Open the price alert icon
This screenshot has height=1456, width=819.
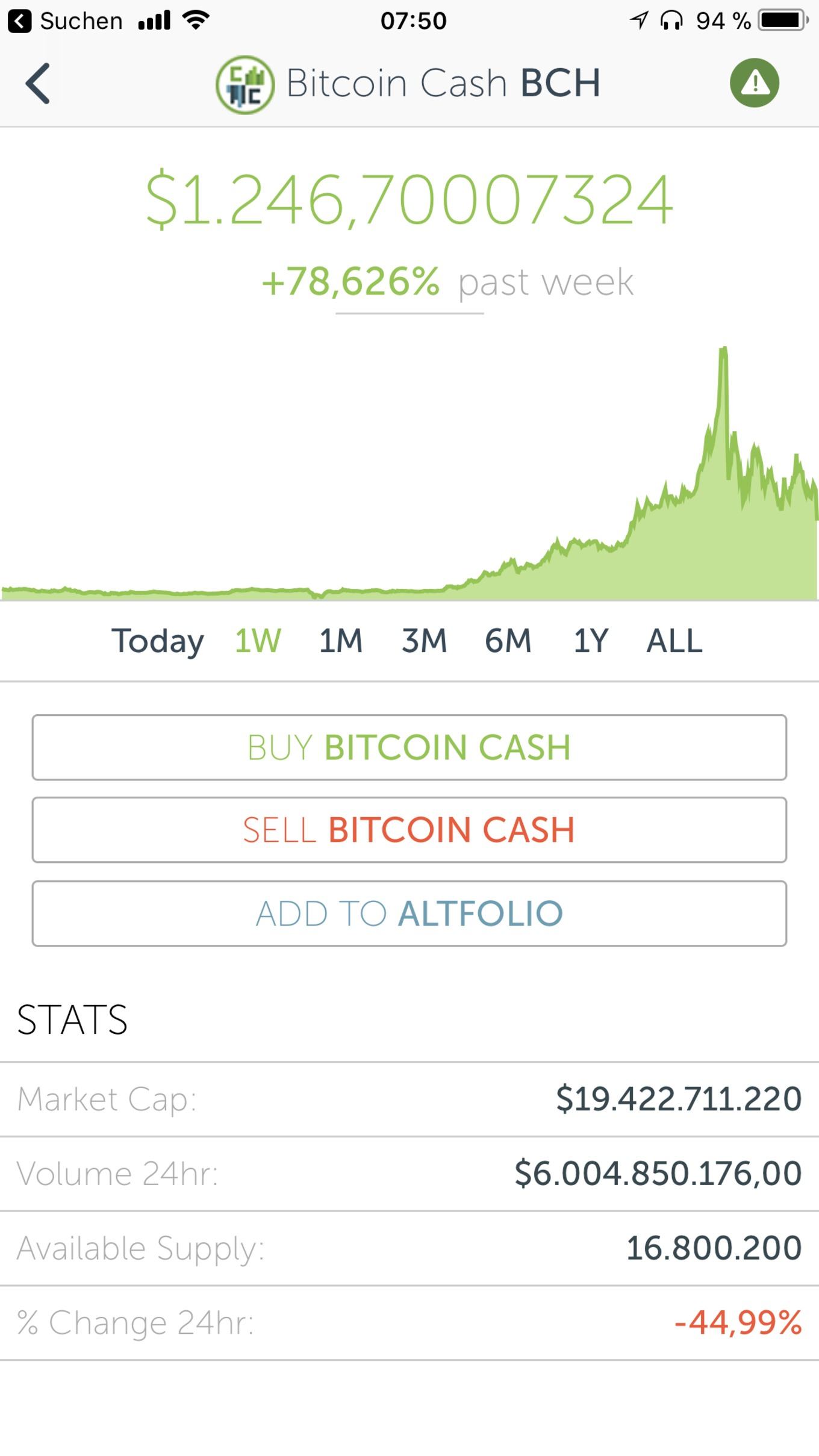point(754,83)
